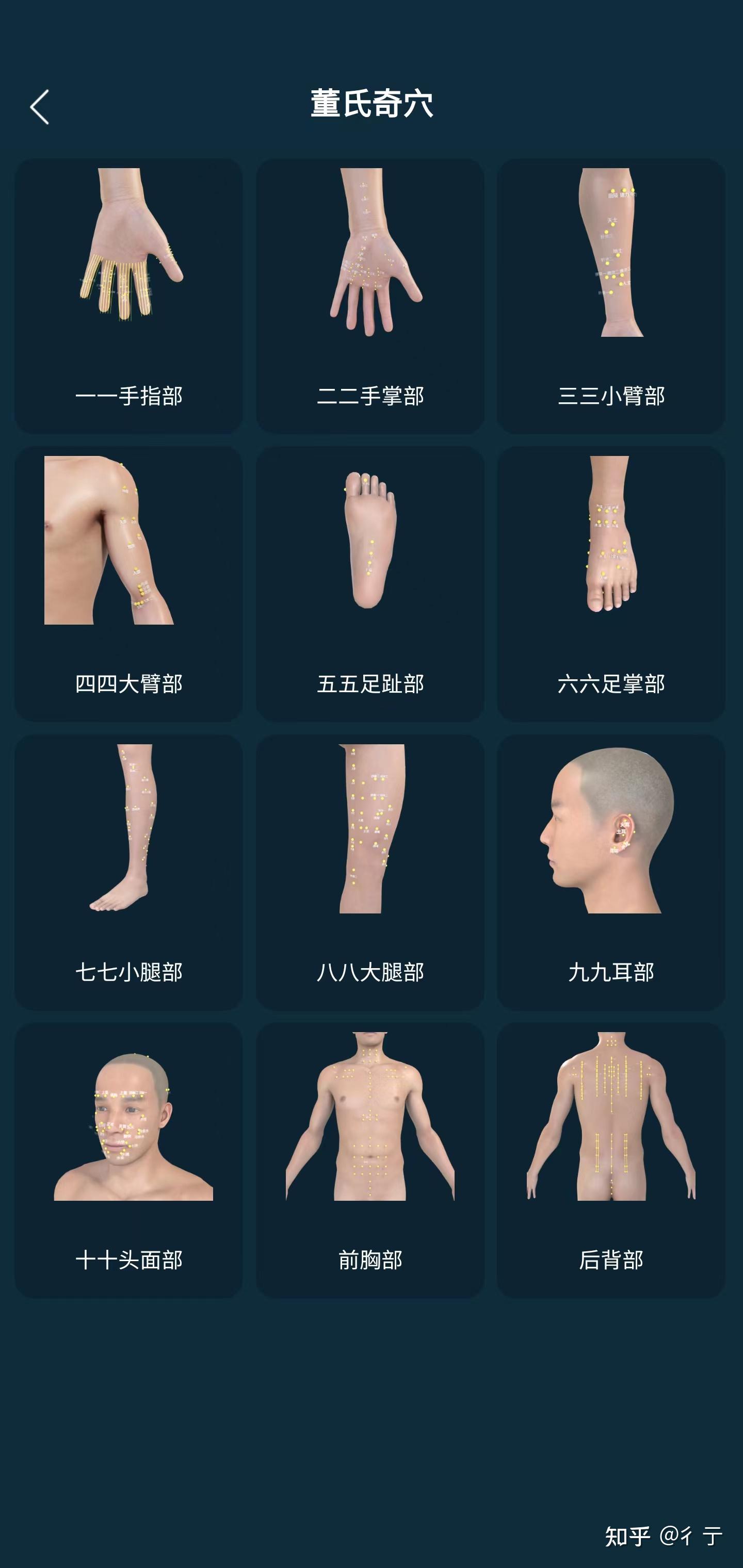The width and height of the screenshot is (743, 1568).
Task: Open the 五五足趾部 card
Action: [369, 584]
